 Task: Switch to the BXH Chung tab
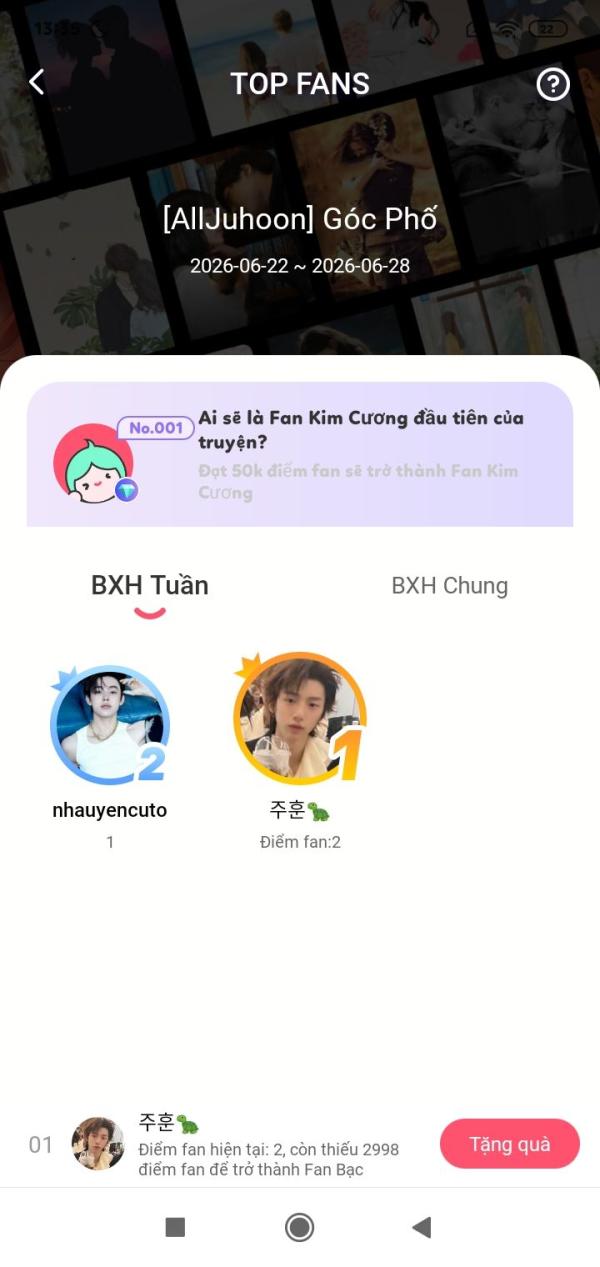coord(449,586)
